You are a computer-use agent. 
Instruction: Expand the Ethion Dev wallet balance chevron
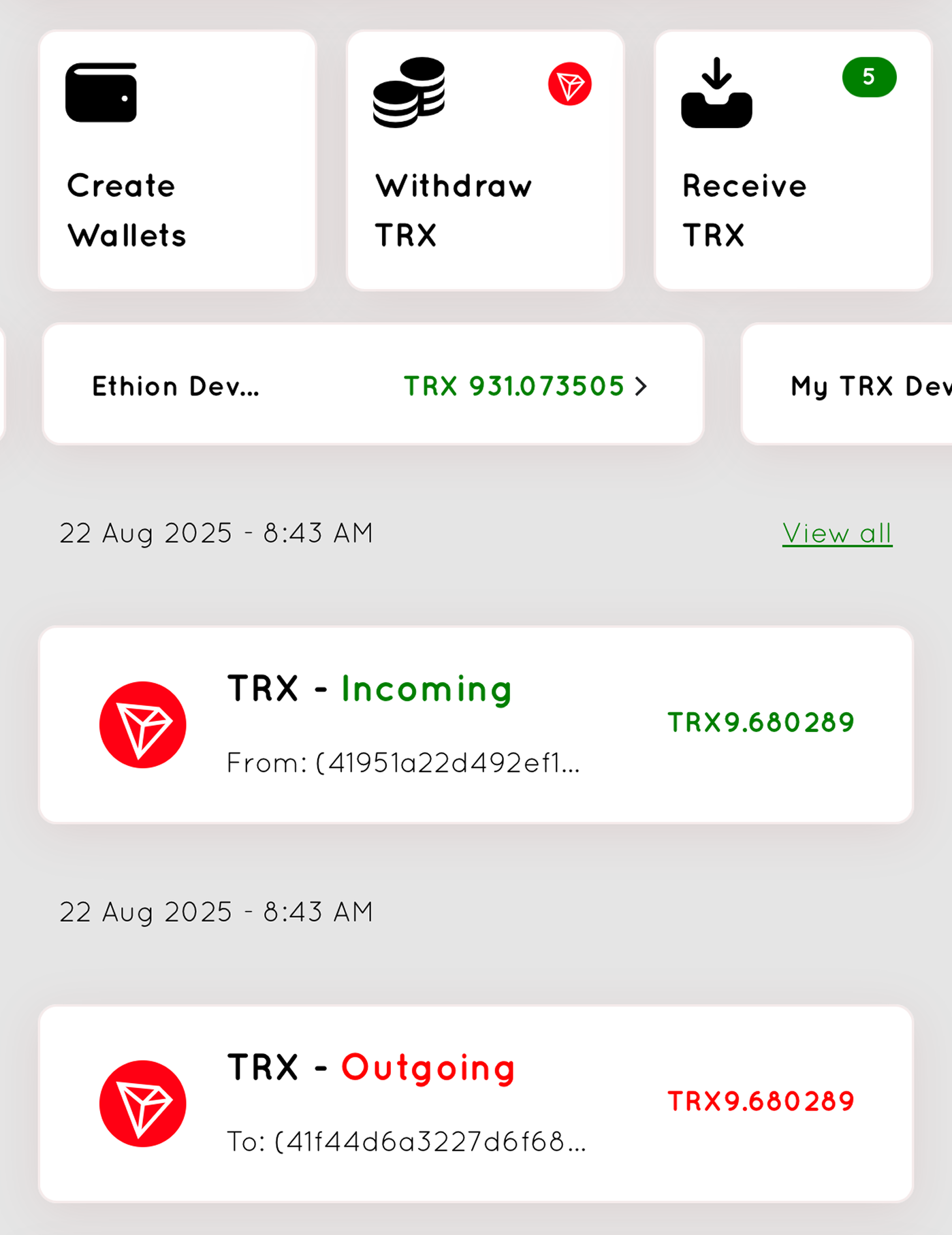(x=641, y=387)
